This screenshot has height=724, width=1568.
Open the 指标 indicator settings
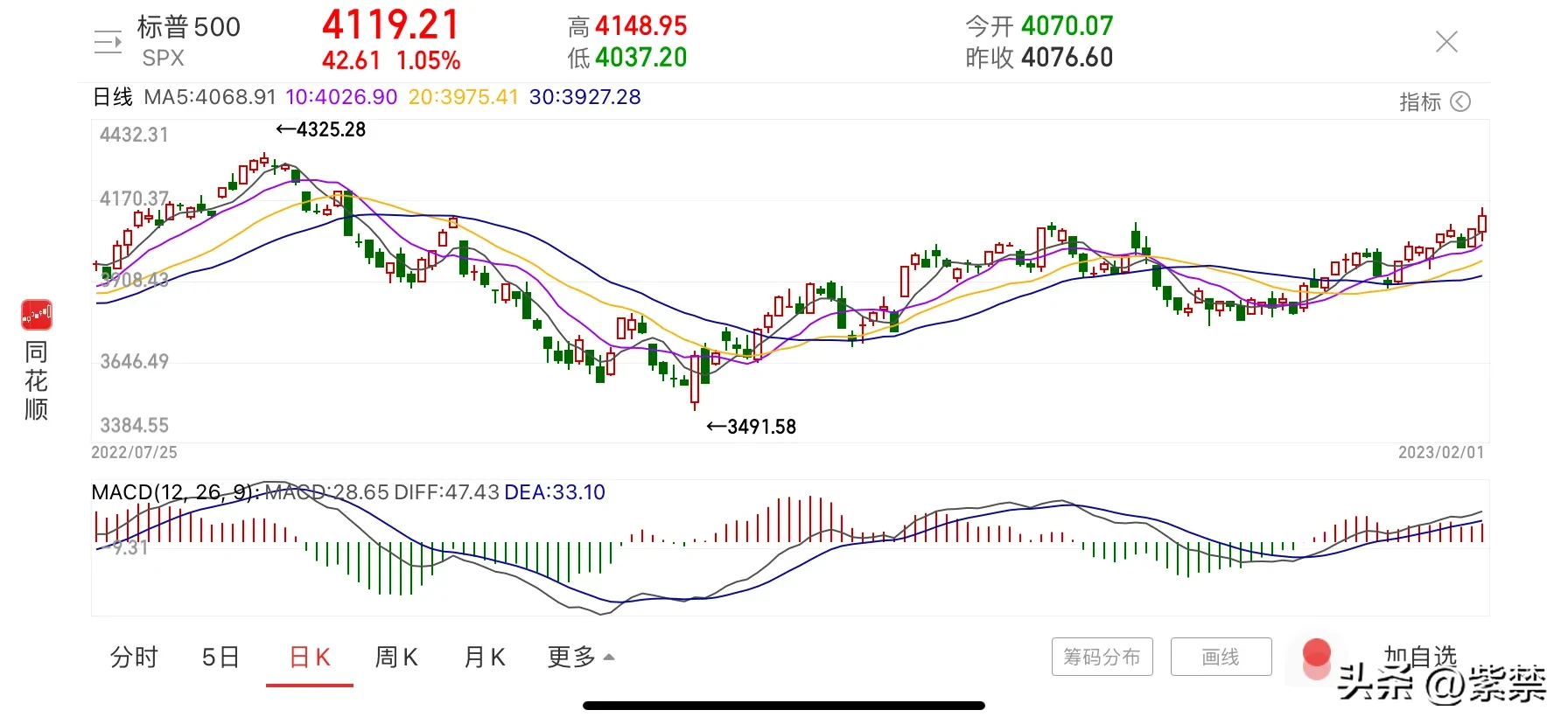pyautogui.click(x=1434, y=102)
